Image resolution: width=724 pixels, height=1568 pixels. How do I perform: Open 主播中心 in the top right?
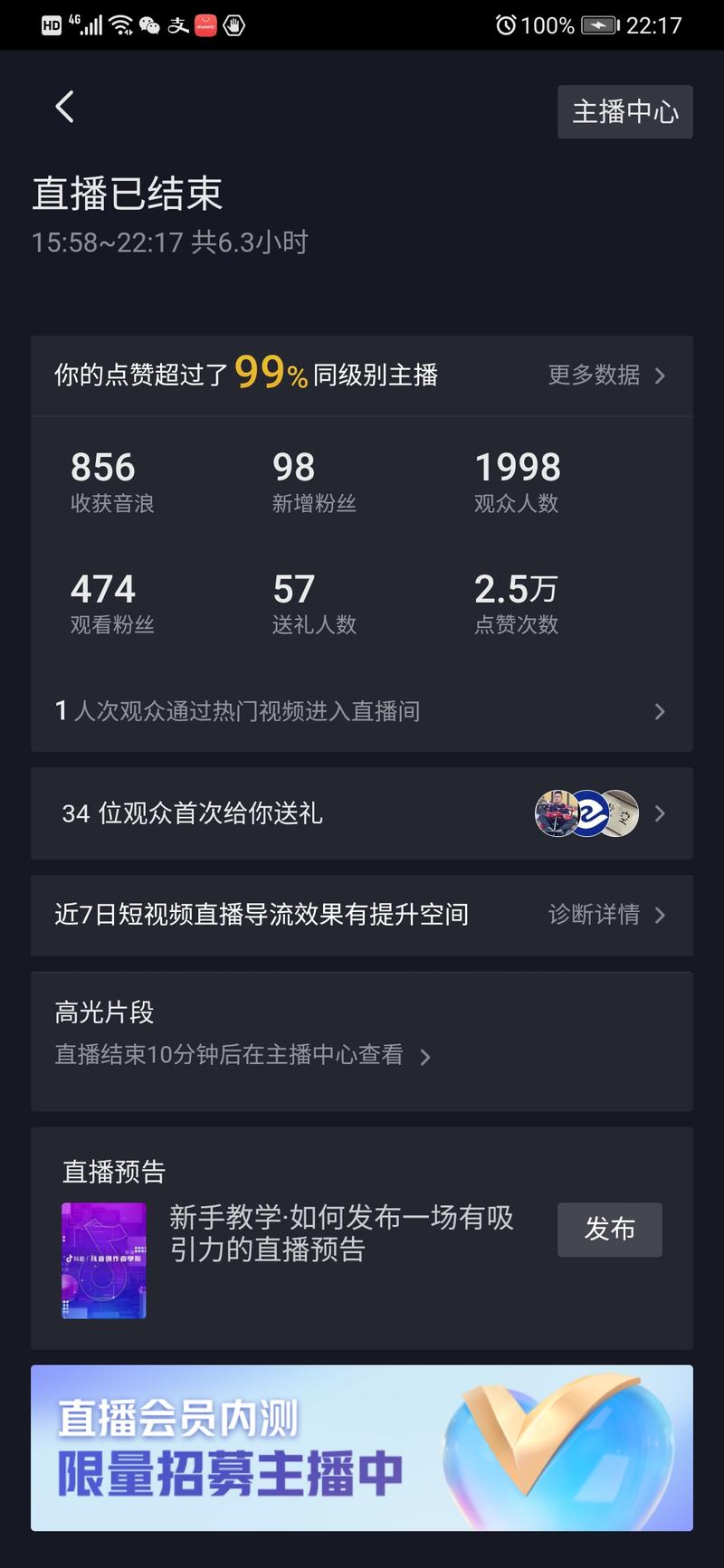624,111
